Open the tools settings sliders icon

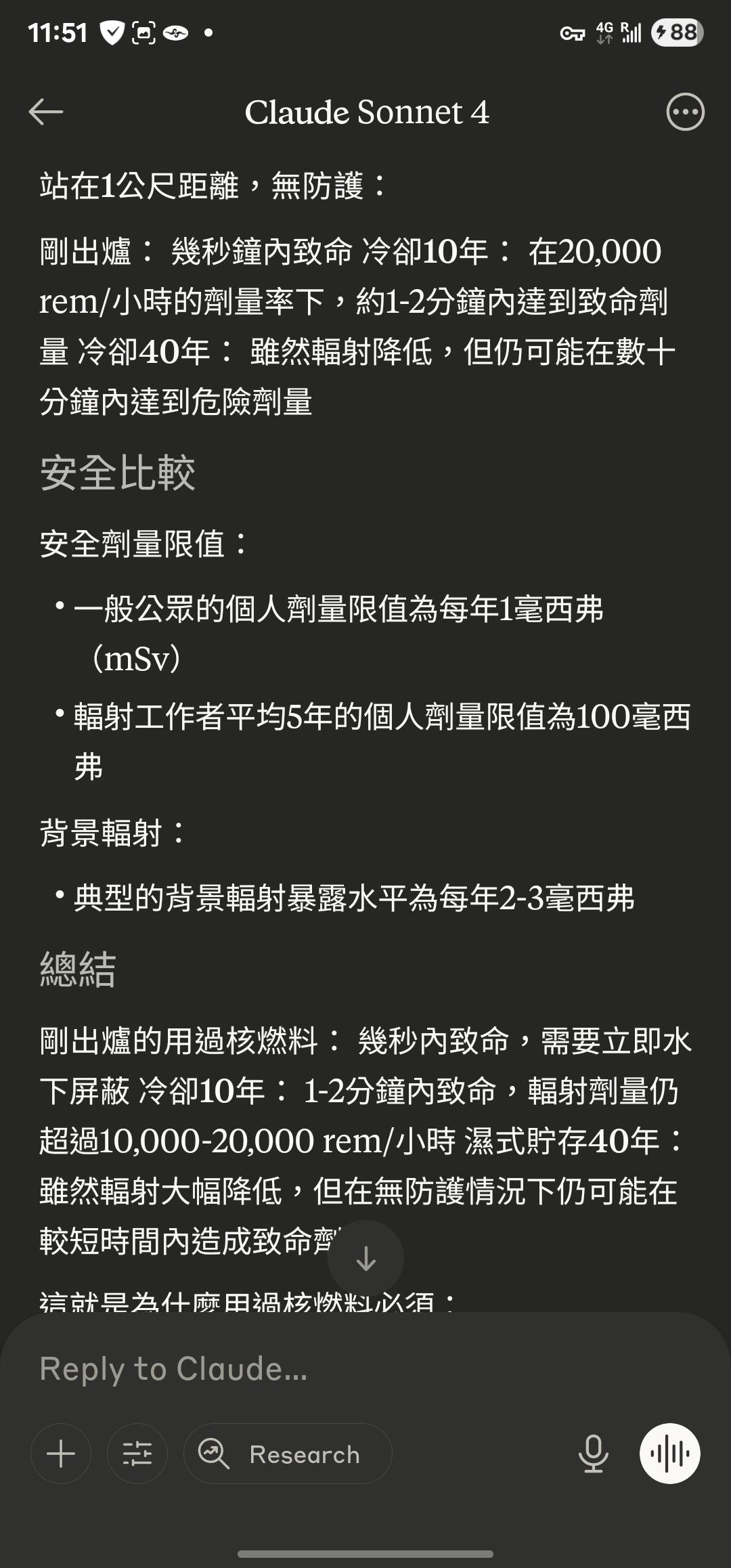tap(137, 1454)
